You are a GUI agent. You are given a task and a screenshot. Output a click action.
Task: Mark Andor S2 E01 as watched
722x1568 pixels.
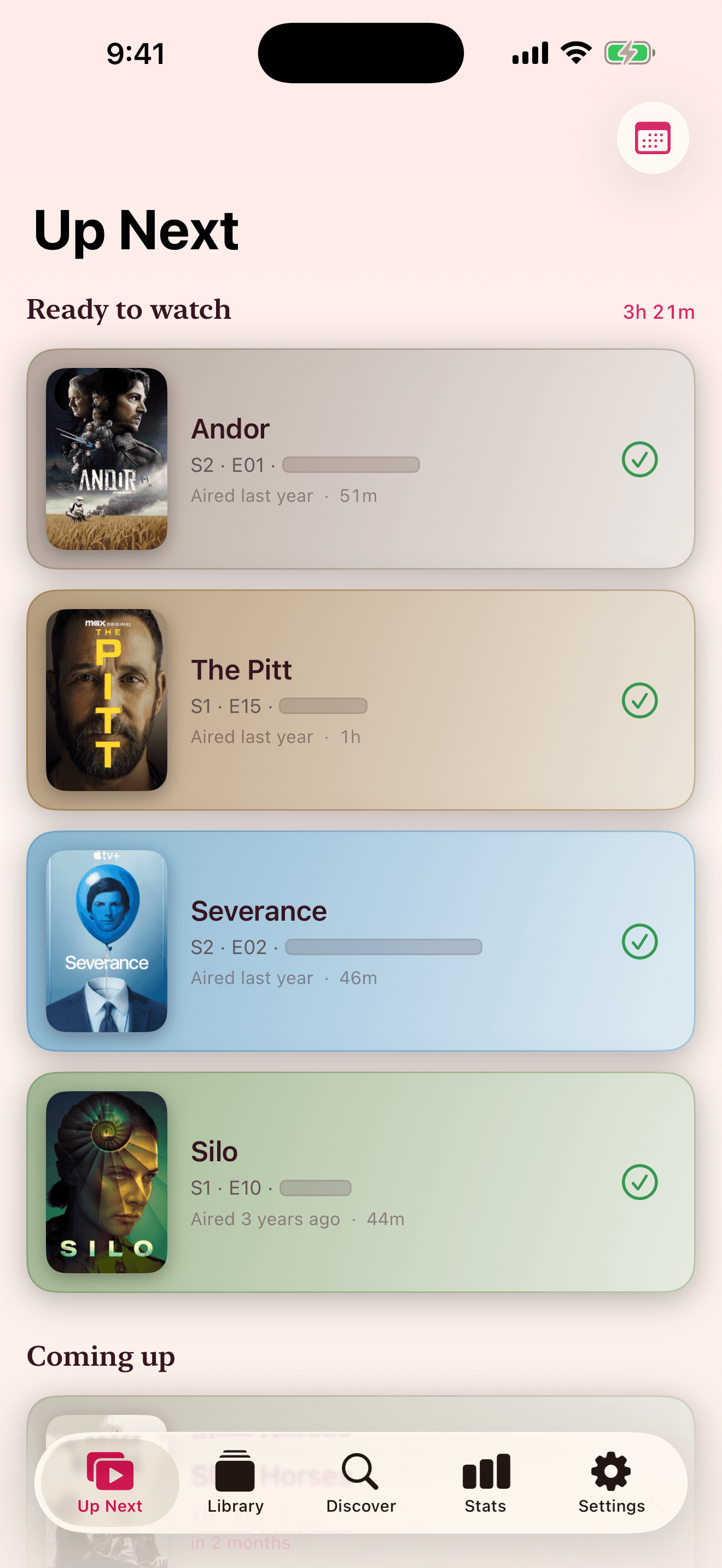639,460
